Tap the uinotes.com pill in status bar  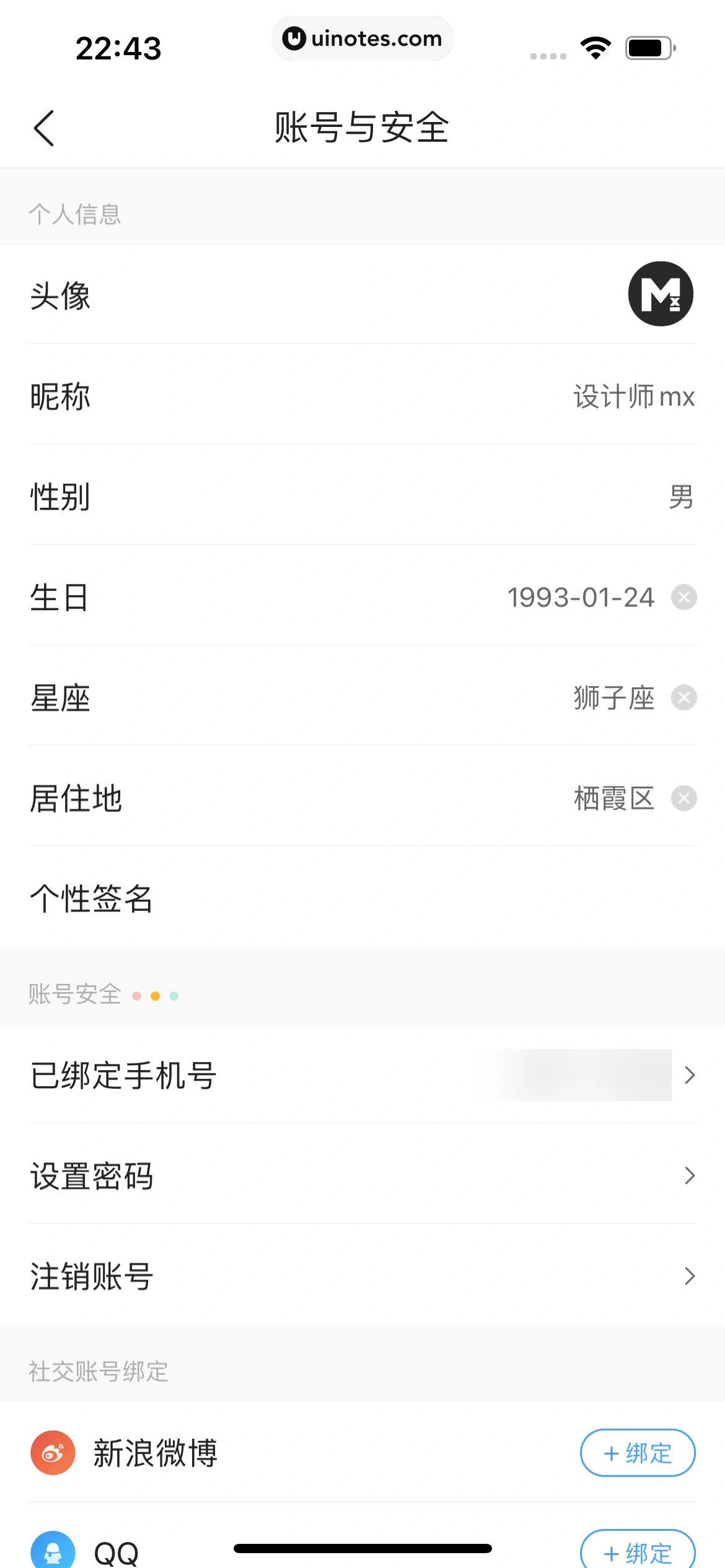362,38
